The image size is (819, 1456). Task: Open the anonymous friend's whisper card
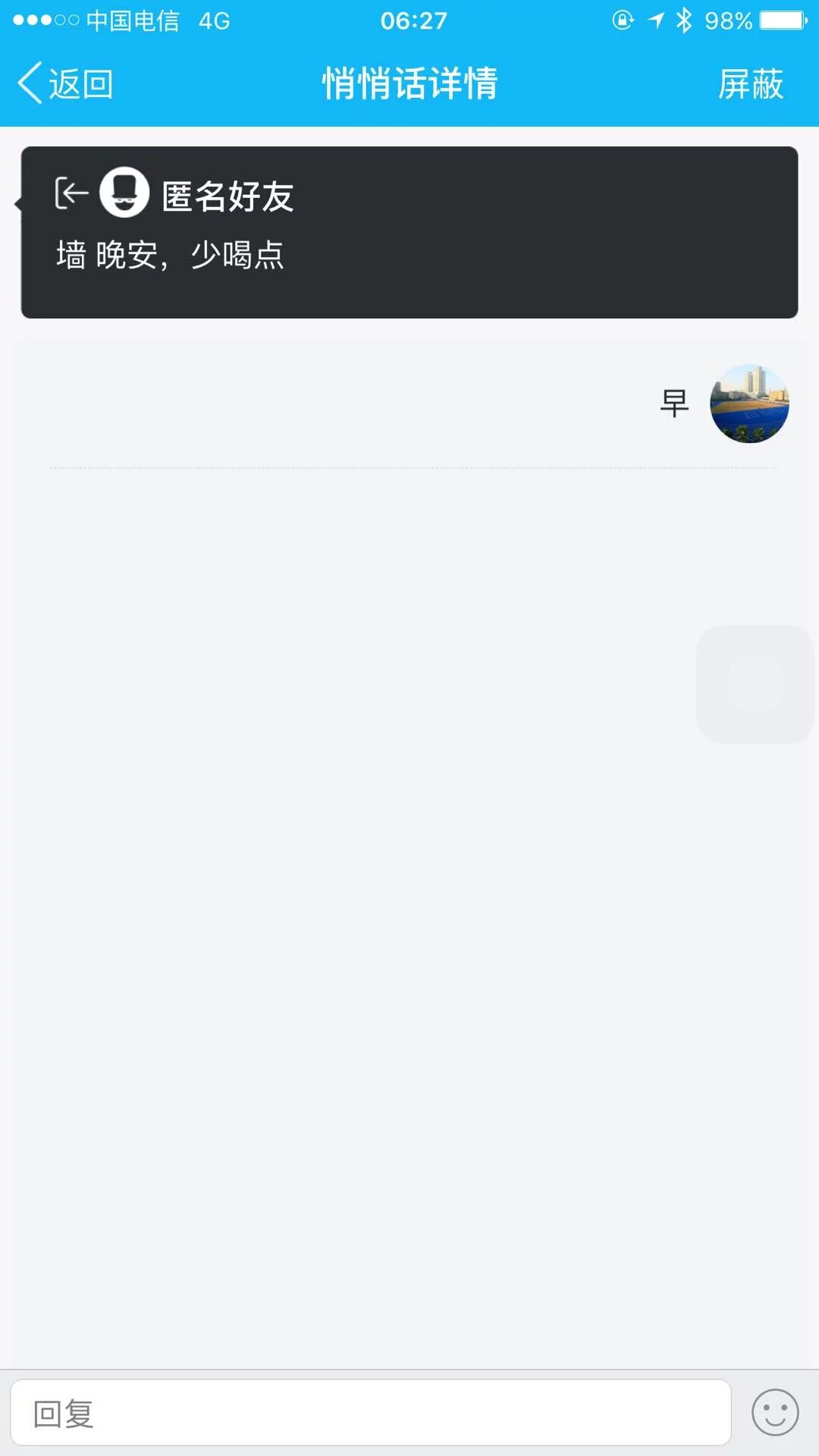[x=409, y=232]
